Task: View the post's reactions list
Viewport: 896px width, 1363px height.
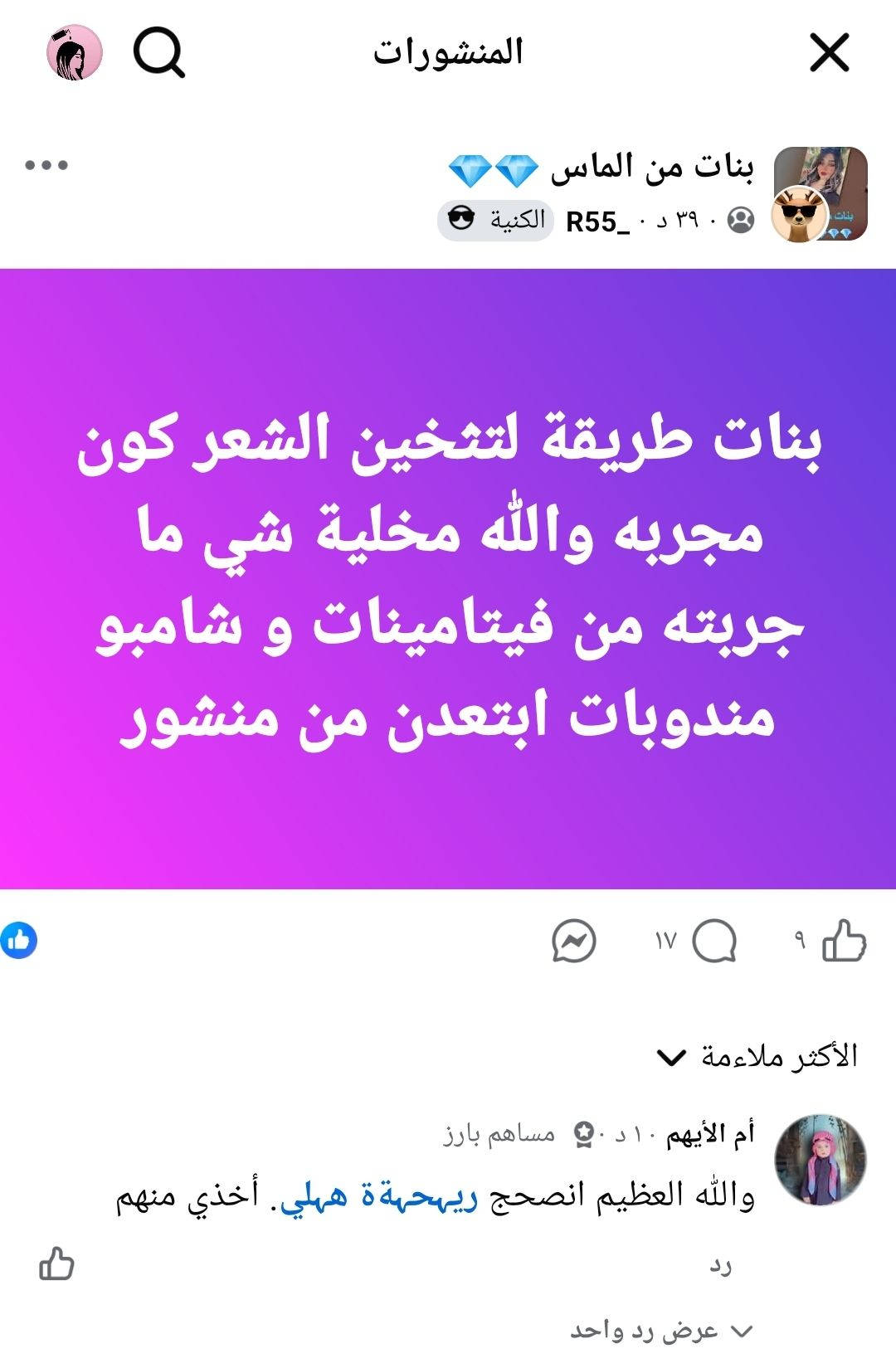Action: (19, 940)
